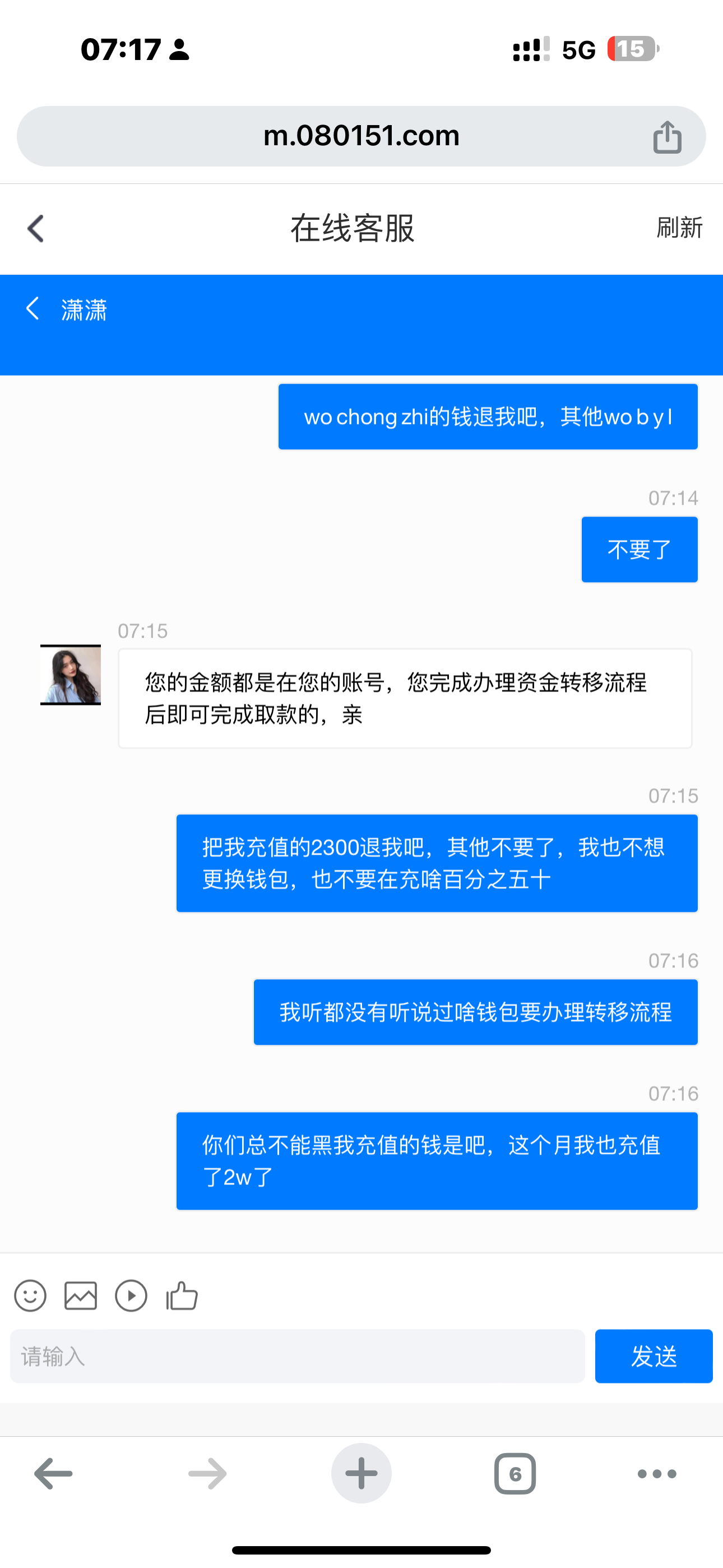The image size is (723, 1568).
Task: Open a new tab with the plus icon
Action: click(x=361, y=1473)
